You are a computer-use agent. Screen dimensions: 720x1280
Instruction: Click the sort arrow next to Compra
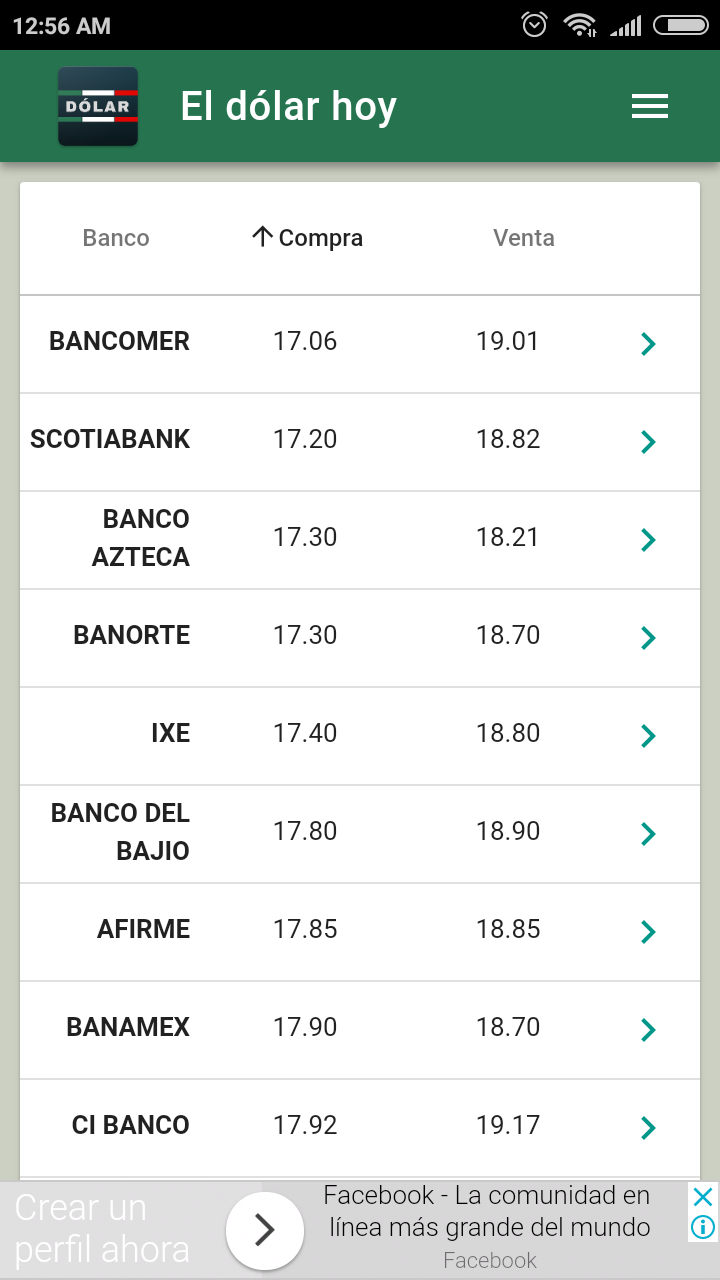(x=263, y=236)
